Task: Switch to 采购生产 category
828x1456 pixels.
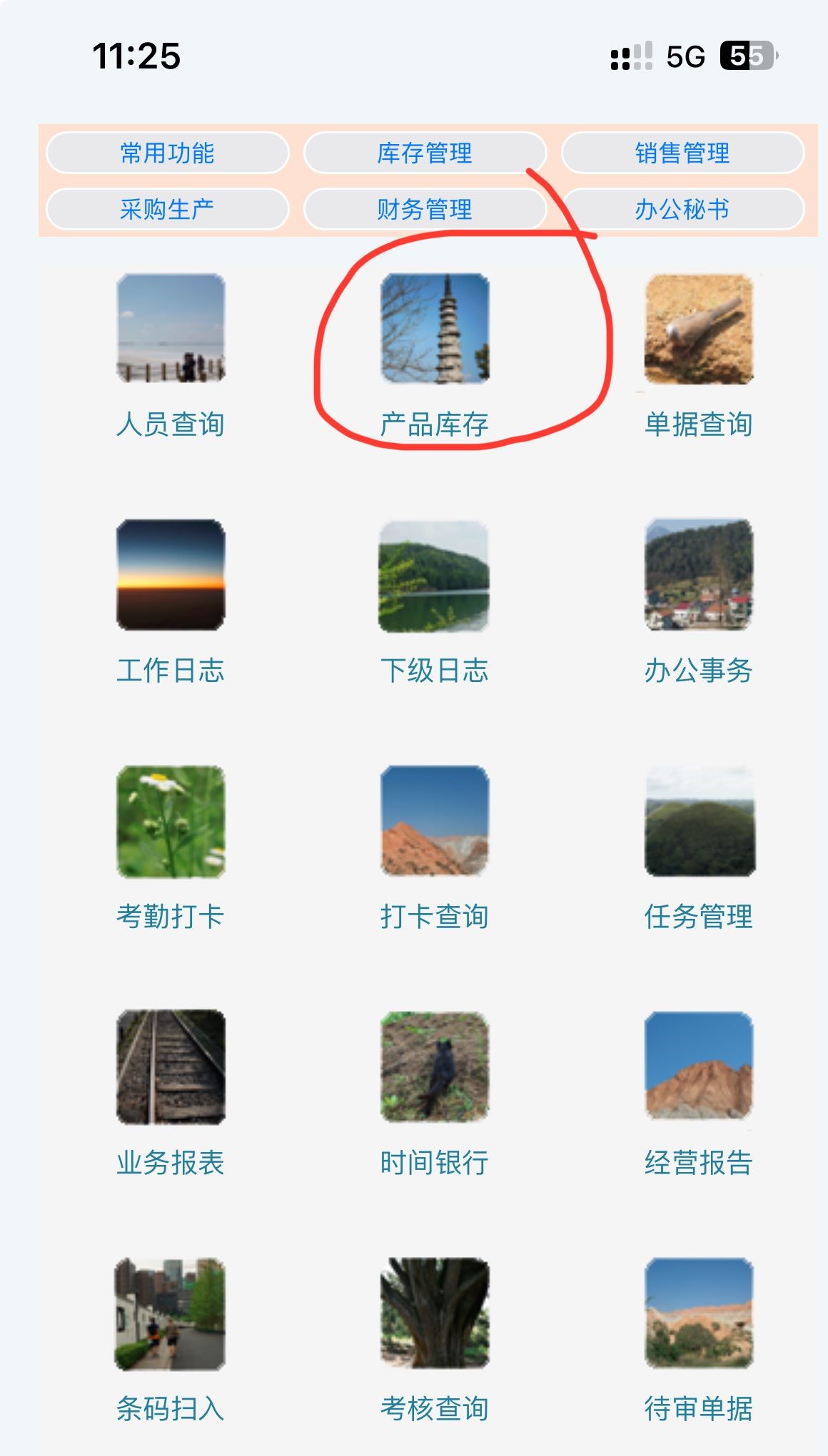Action: coord(167,209)
